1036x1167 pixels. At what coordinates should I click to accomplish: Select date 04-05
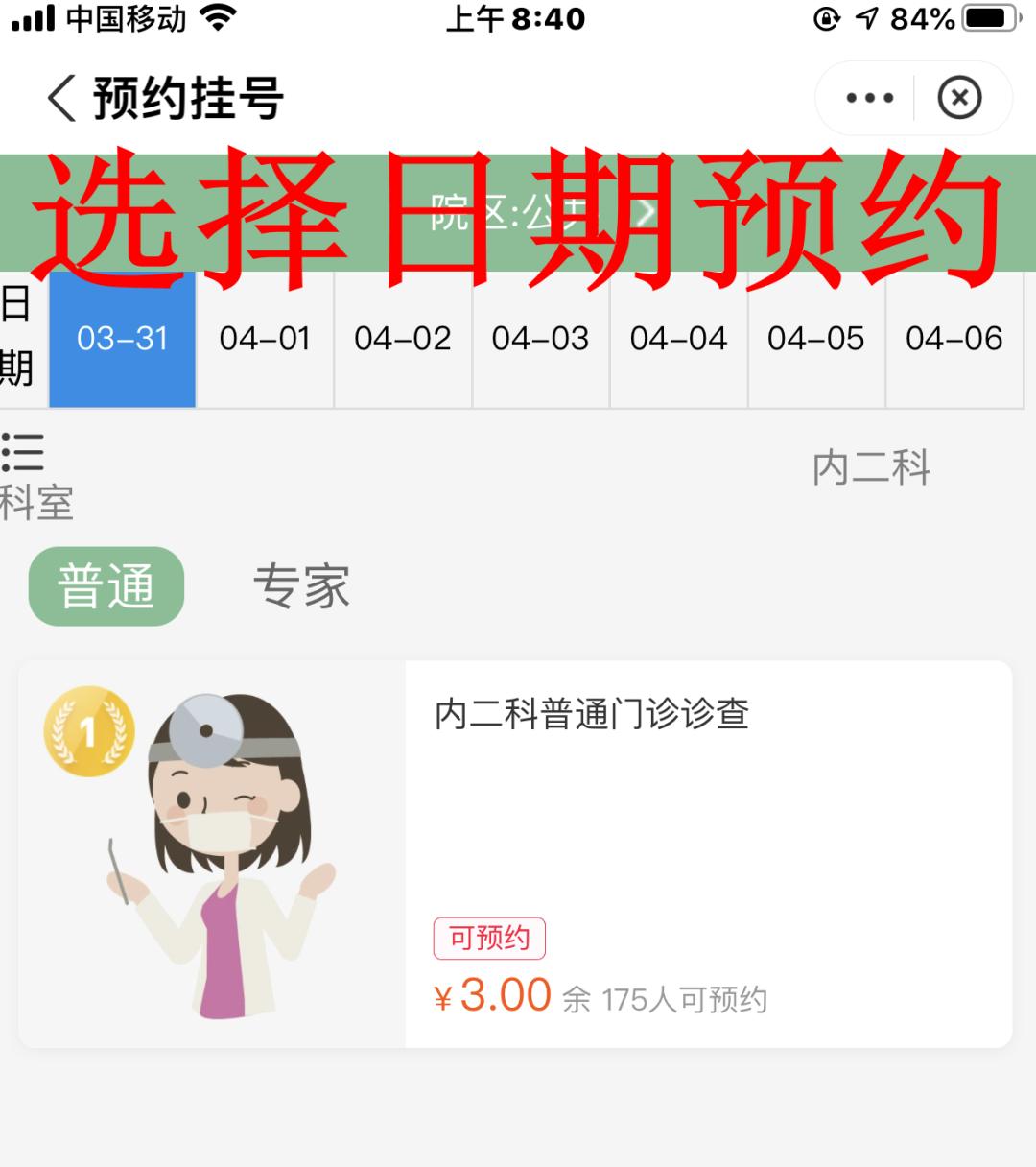pos(816,339)
